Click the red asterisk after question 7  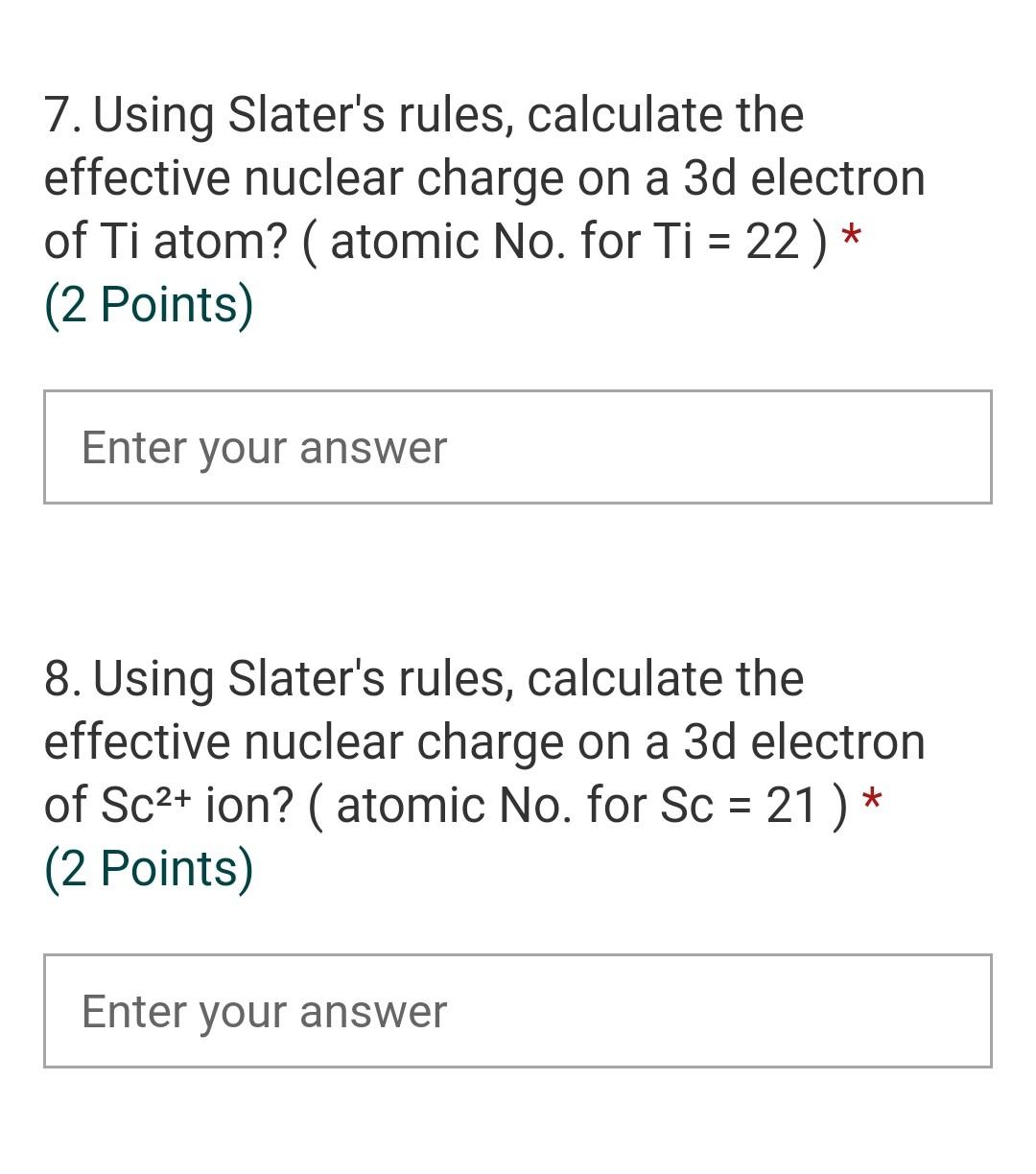coord(850,238)
